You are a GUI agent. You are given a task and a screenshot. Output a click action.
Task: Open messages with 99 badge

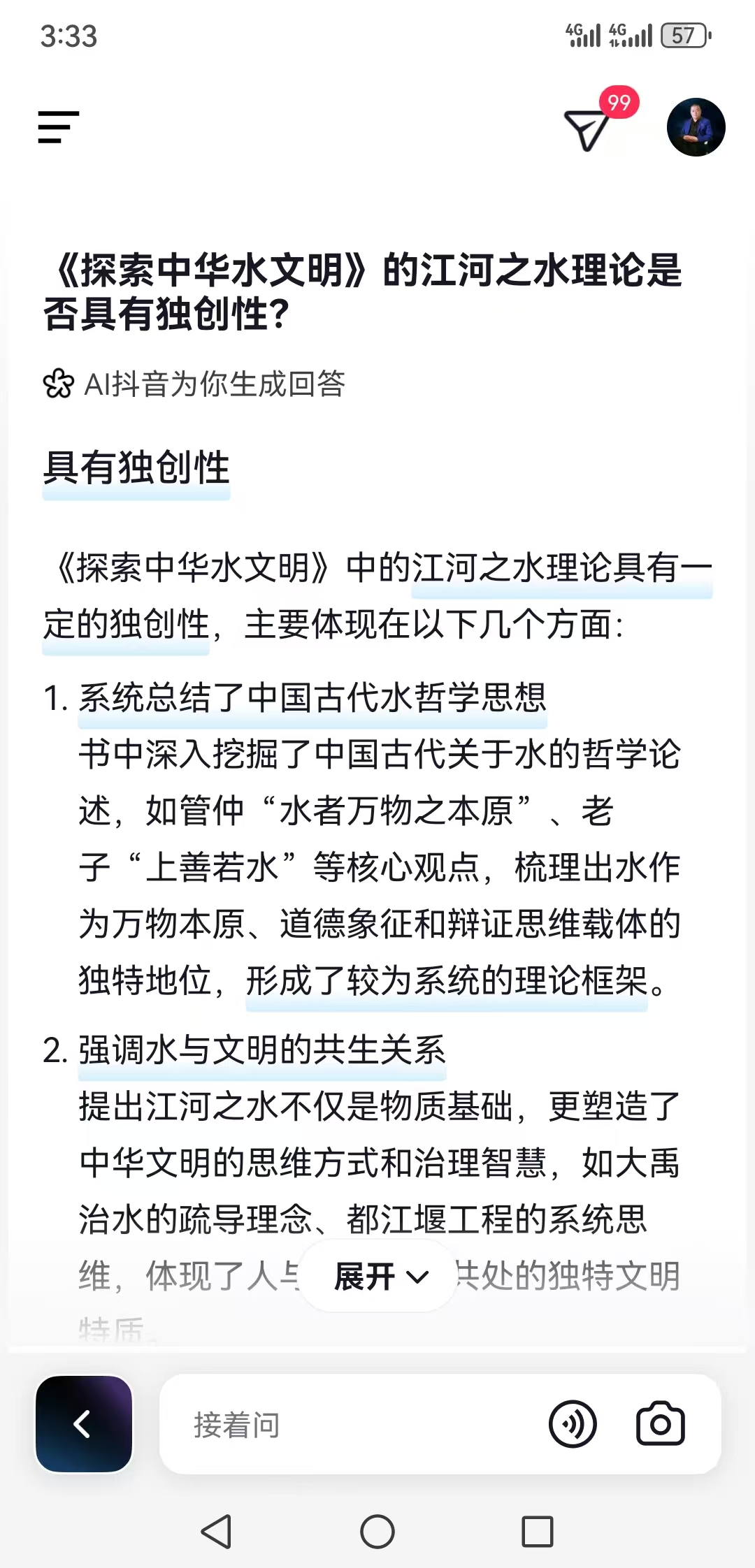587,129
